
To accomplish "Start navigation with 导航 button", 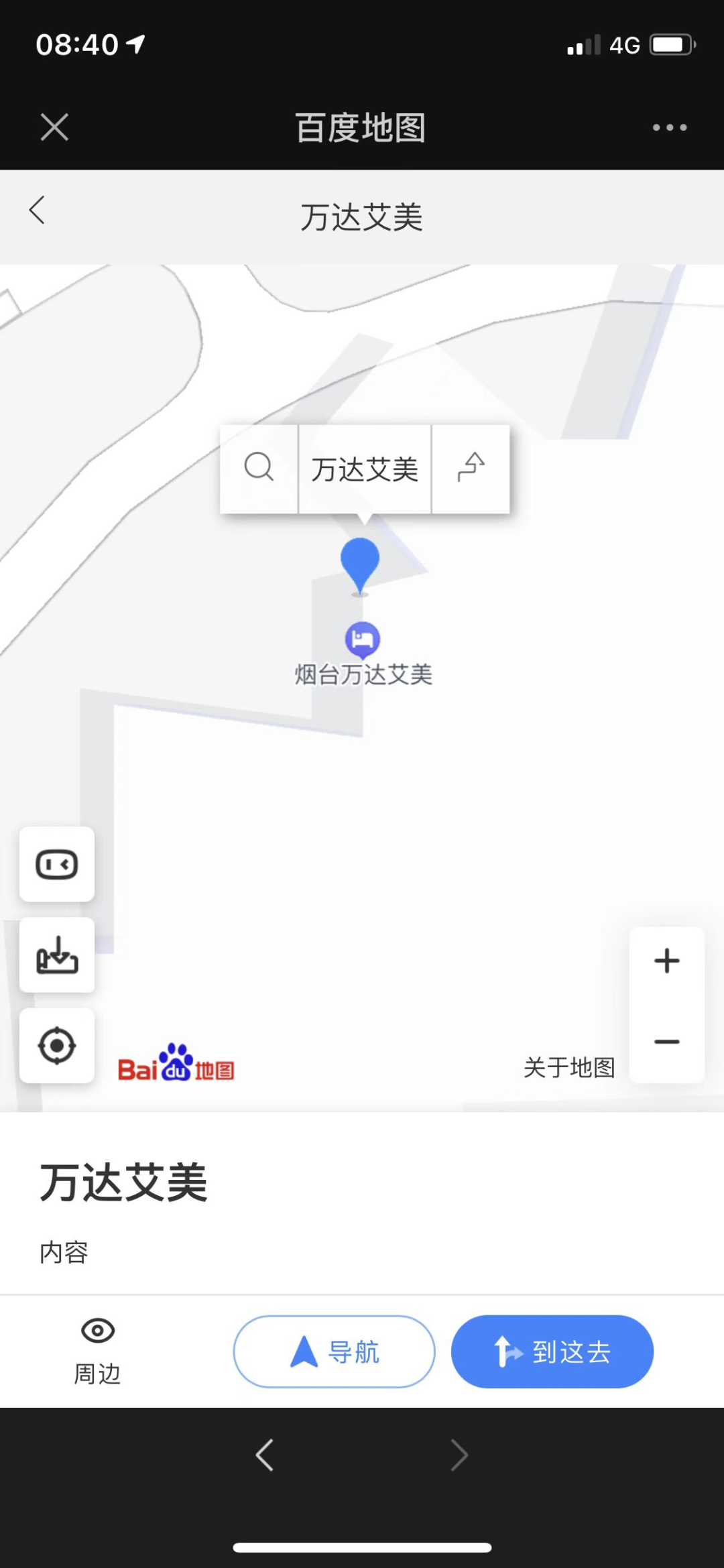I will [334, 1351].
